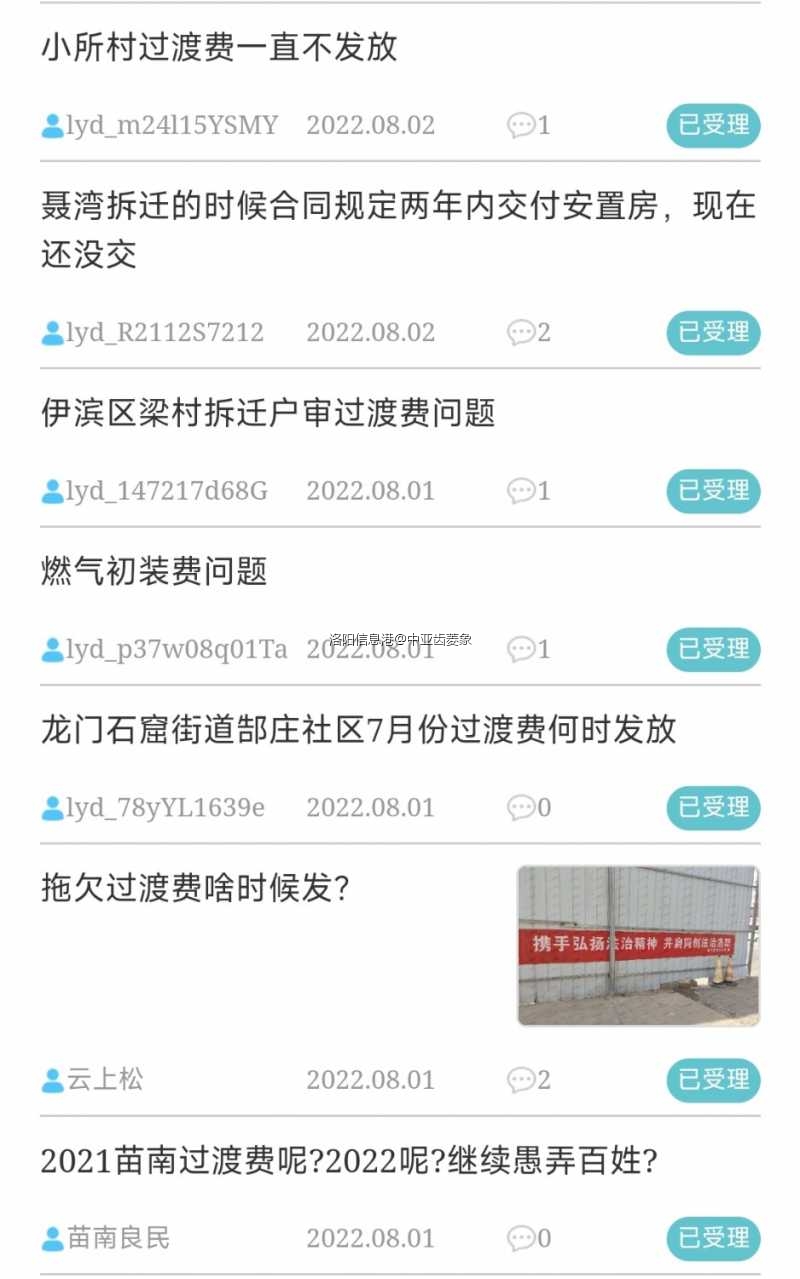The height and width of the screenshot is (1279, 800).
Task: Tap the photo in the 拖欠过渡费 post
Action: point(638,945)
